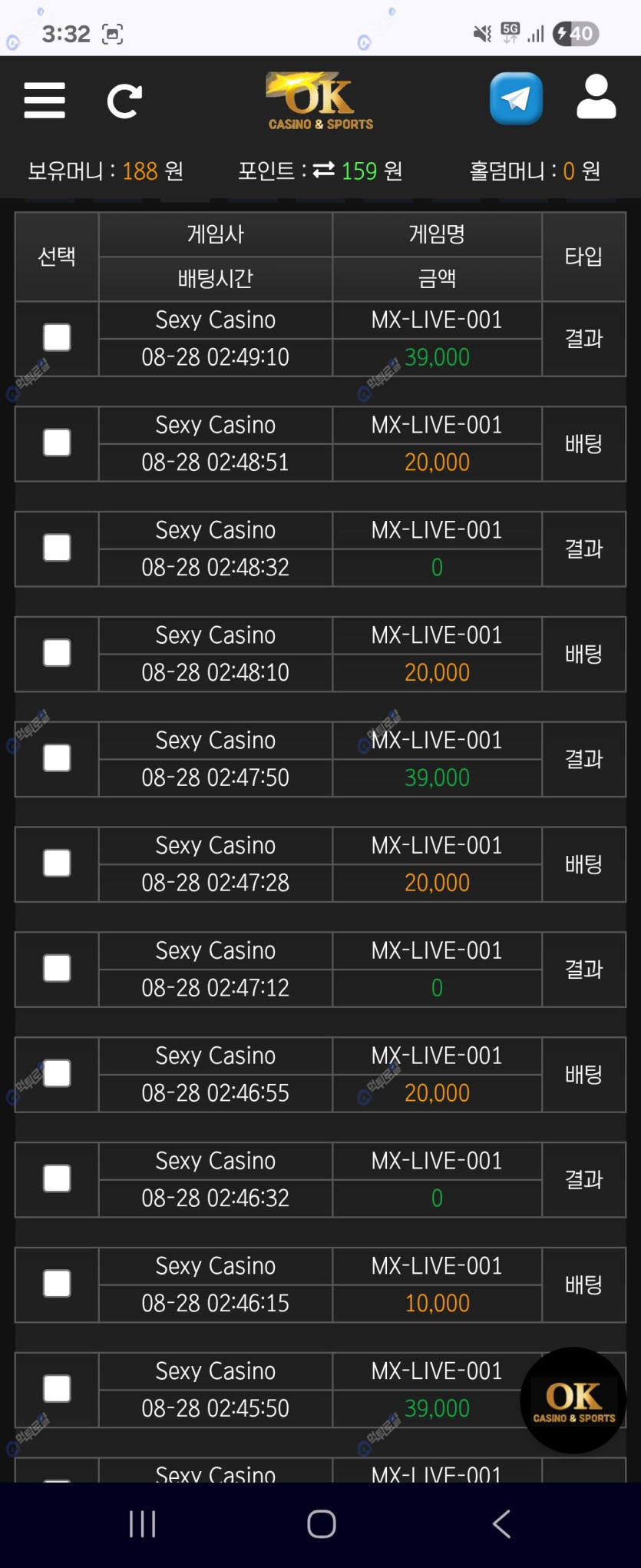This screenshot has height=1568, width=641.
Task: Tap the point exchange arrows icon
Action: (324, 170)
